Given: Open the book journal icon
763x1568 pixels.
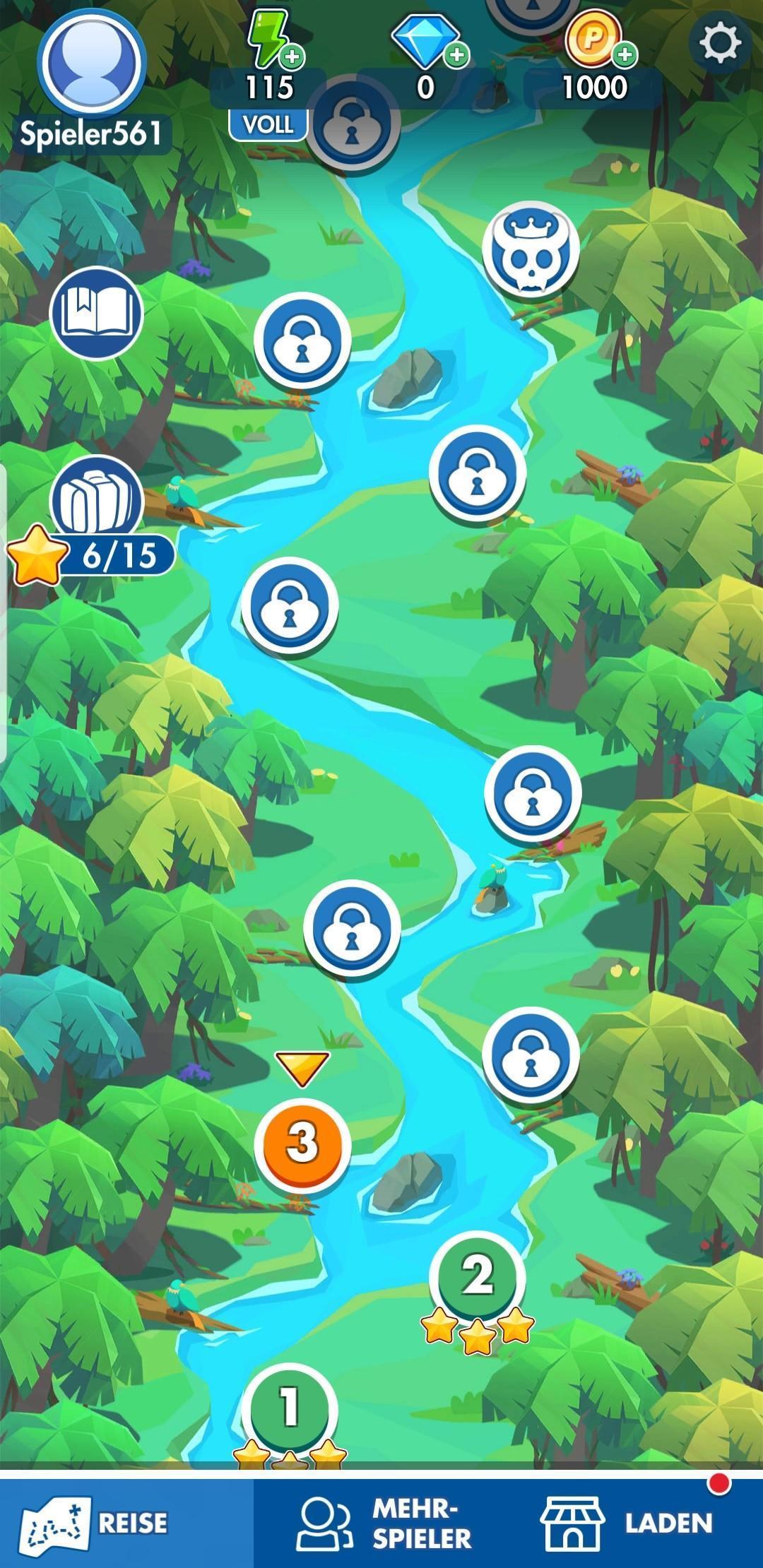Looking at the screenshot, I should [x=96, y=313].
